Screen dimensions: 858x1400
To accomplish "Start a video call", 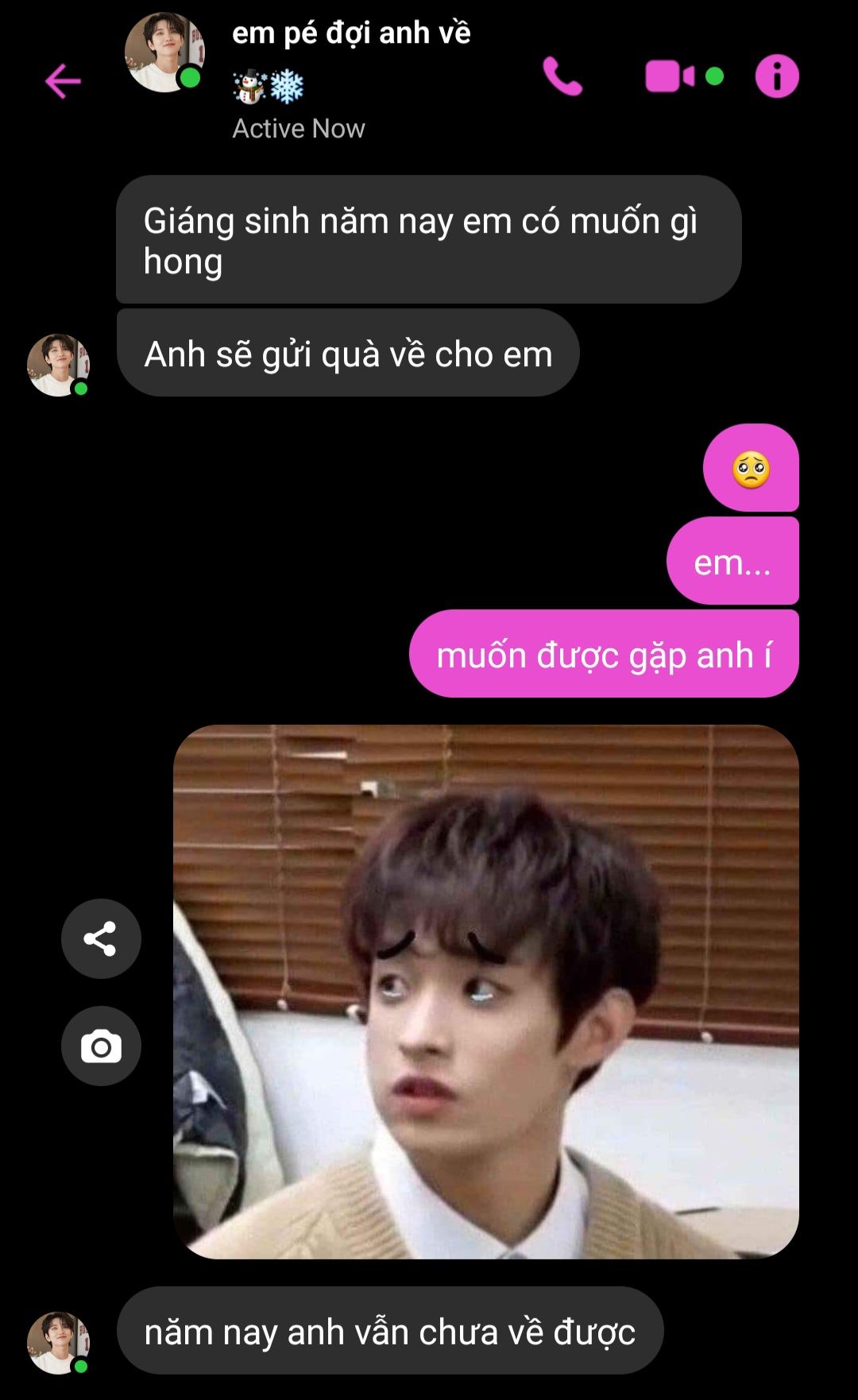I will (670, 77).
